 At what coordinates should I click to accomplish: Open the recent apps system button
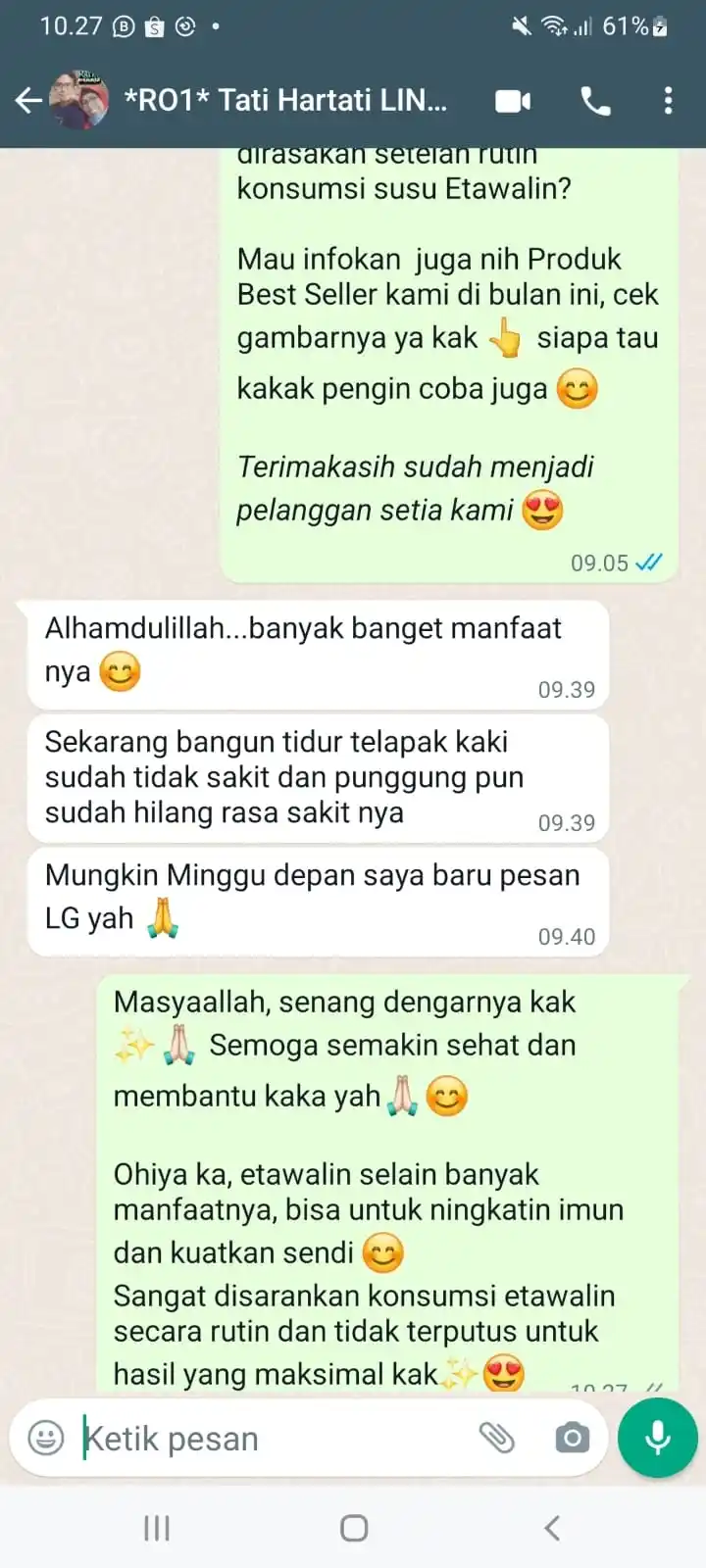pos(156,1527)
